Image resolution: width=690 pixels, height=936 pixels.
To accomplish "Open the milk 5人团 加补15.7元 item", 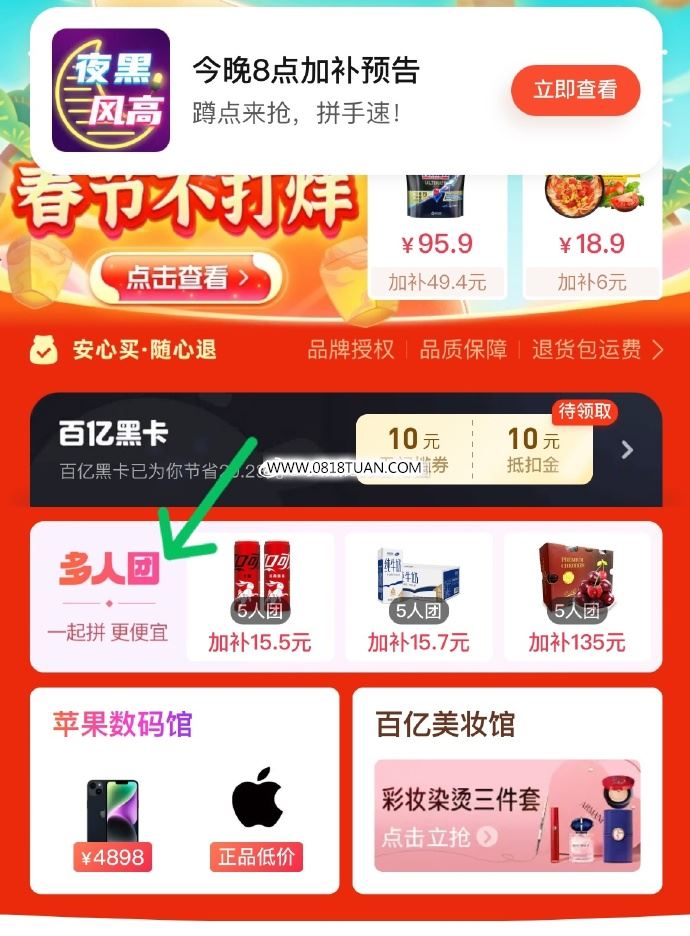I will [418, 597].
